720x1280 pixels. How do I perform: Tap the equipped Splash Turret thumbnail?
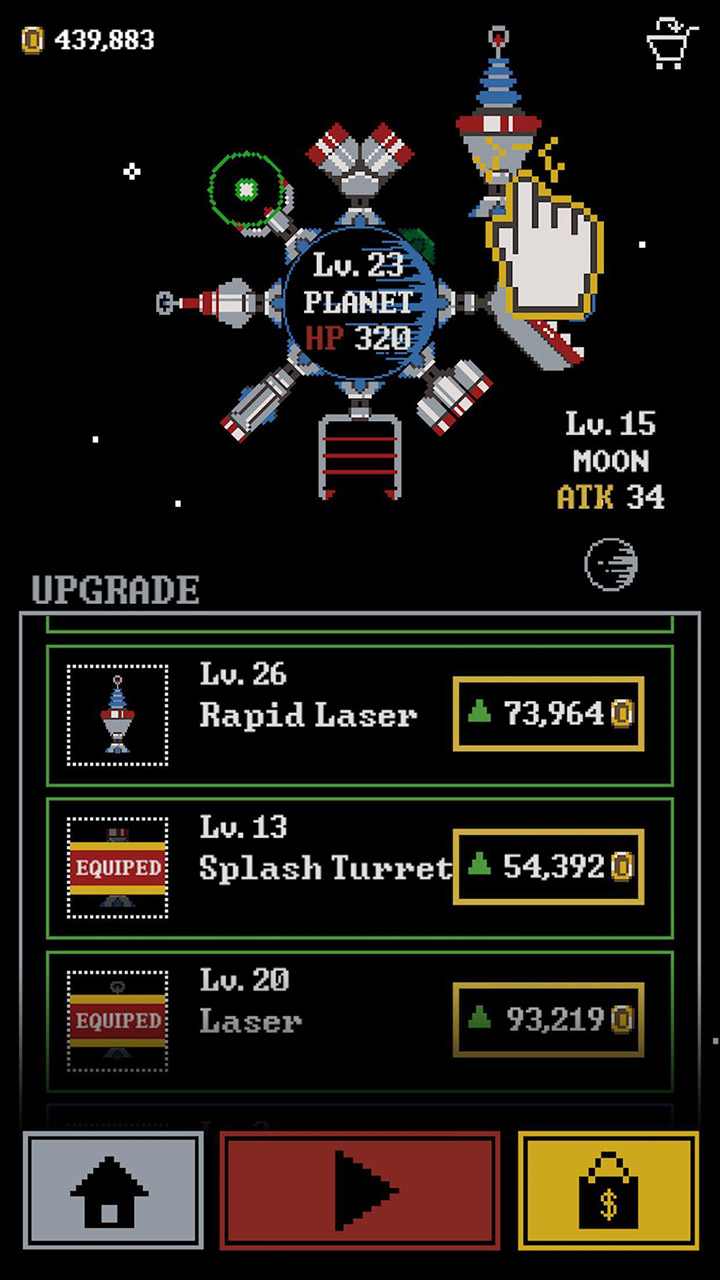point(118,867)
